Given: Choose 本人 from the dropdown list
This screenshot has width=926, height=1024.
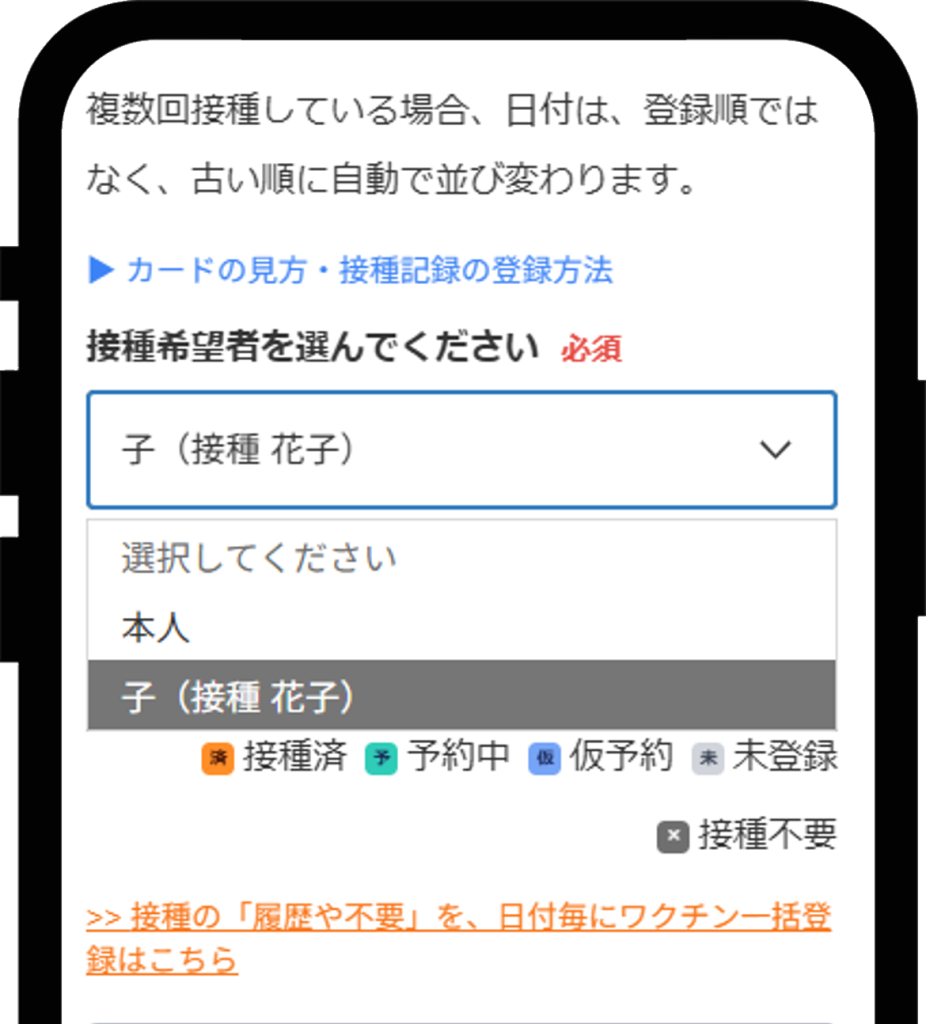Looking at the screenshot, I should [157, 628].
